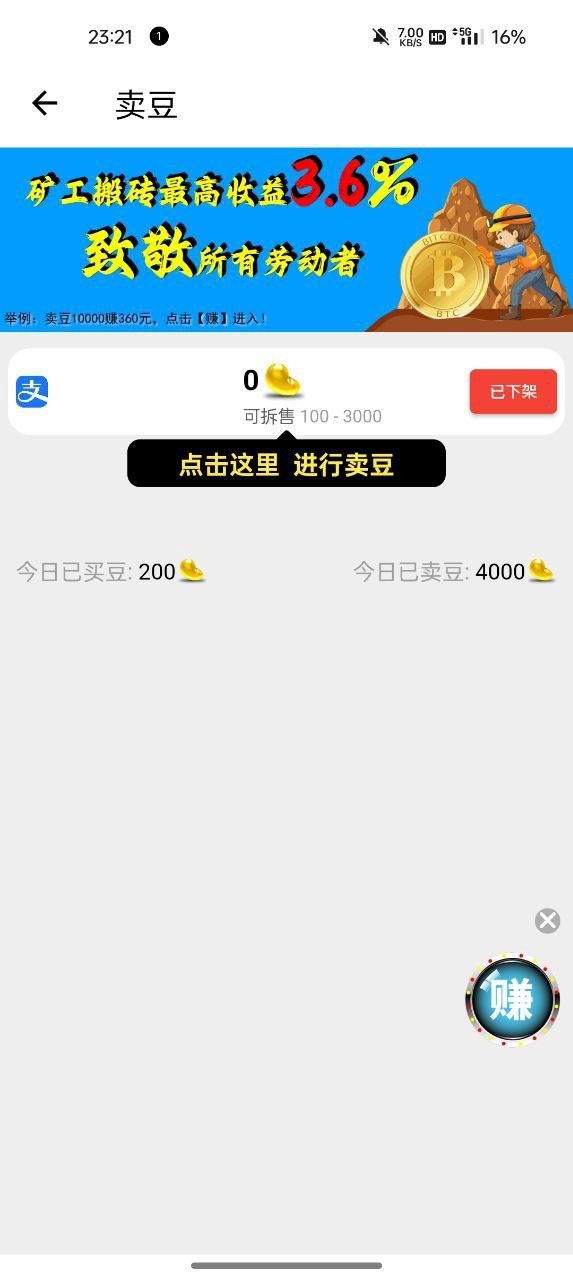Open the floating 赚 earn button
Image resolution: width=573 pixels, height=1280 pixels.
point(513,1000)
